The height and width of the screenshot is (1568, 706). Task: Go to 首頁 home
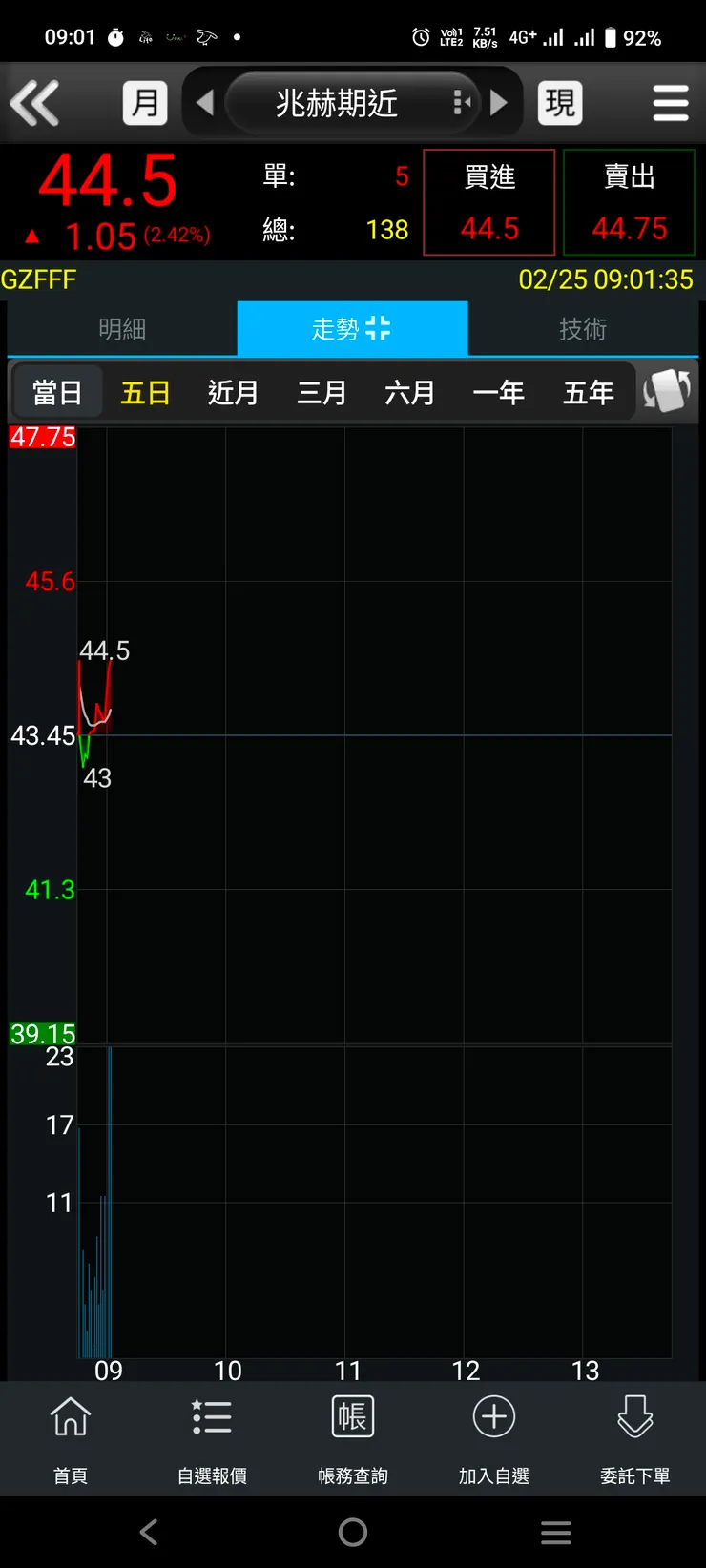(71, 1437)
